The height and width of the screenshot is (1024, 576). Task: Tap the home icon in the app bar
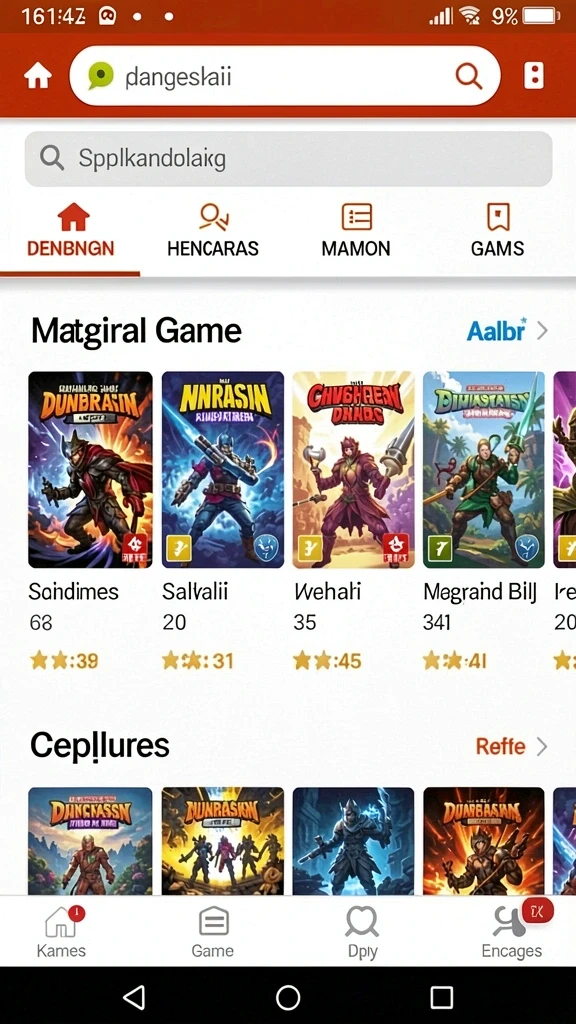38,76
